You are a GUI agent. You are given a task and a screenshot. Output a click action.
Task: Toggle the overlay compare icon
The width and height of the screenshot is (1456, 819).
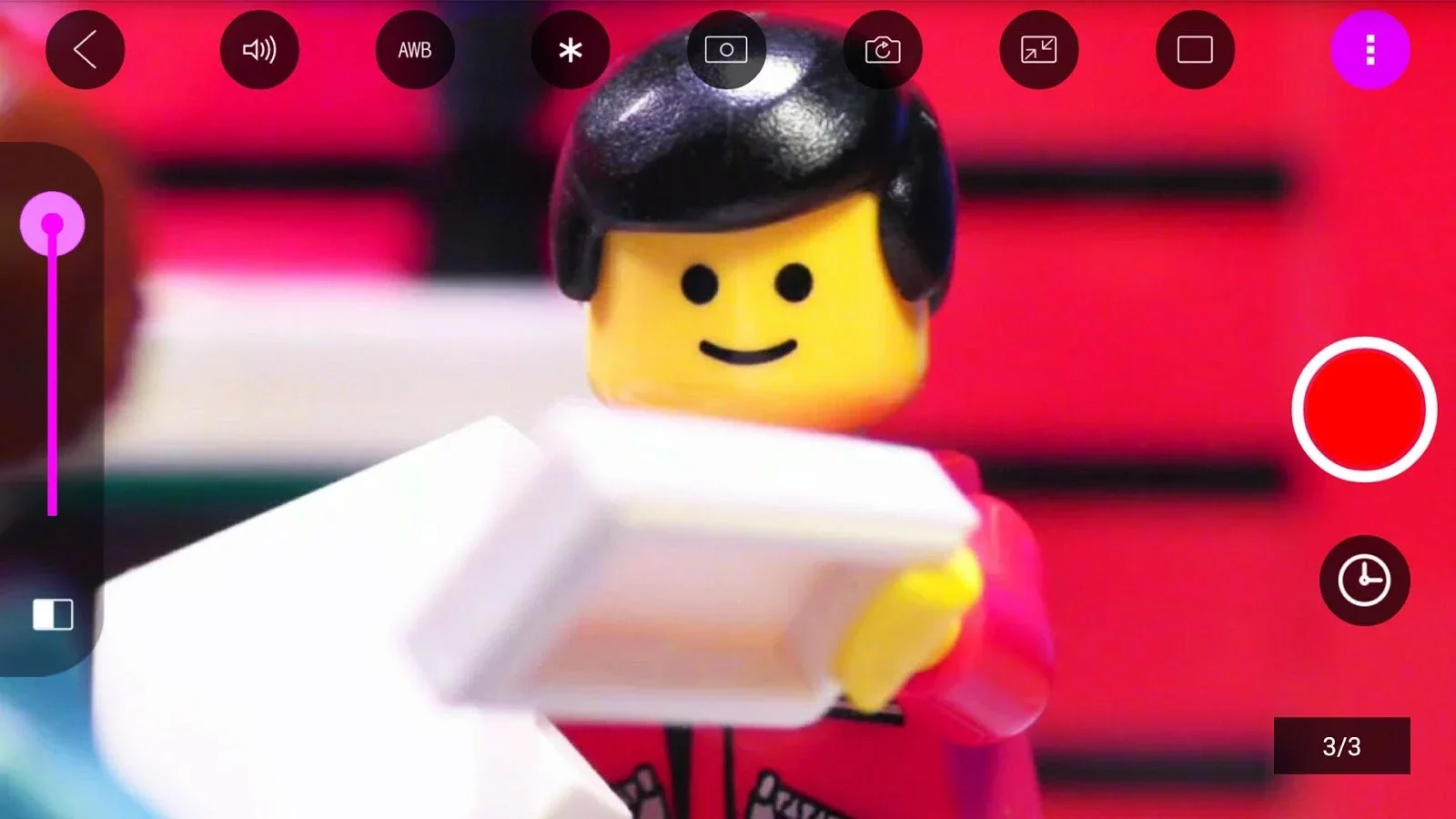(53, 615)
